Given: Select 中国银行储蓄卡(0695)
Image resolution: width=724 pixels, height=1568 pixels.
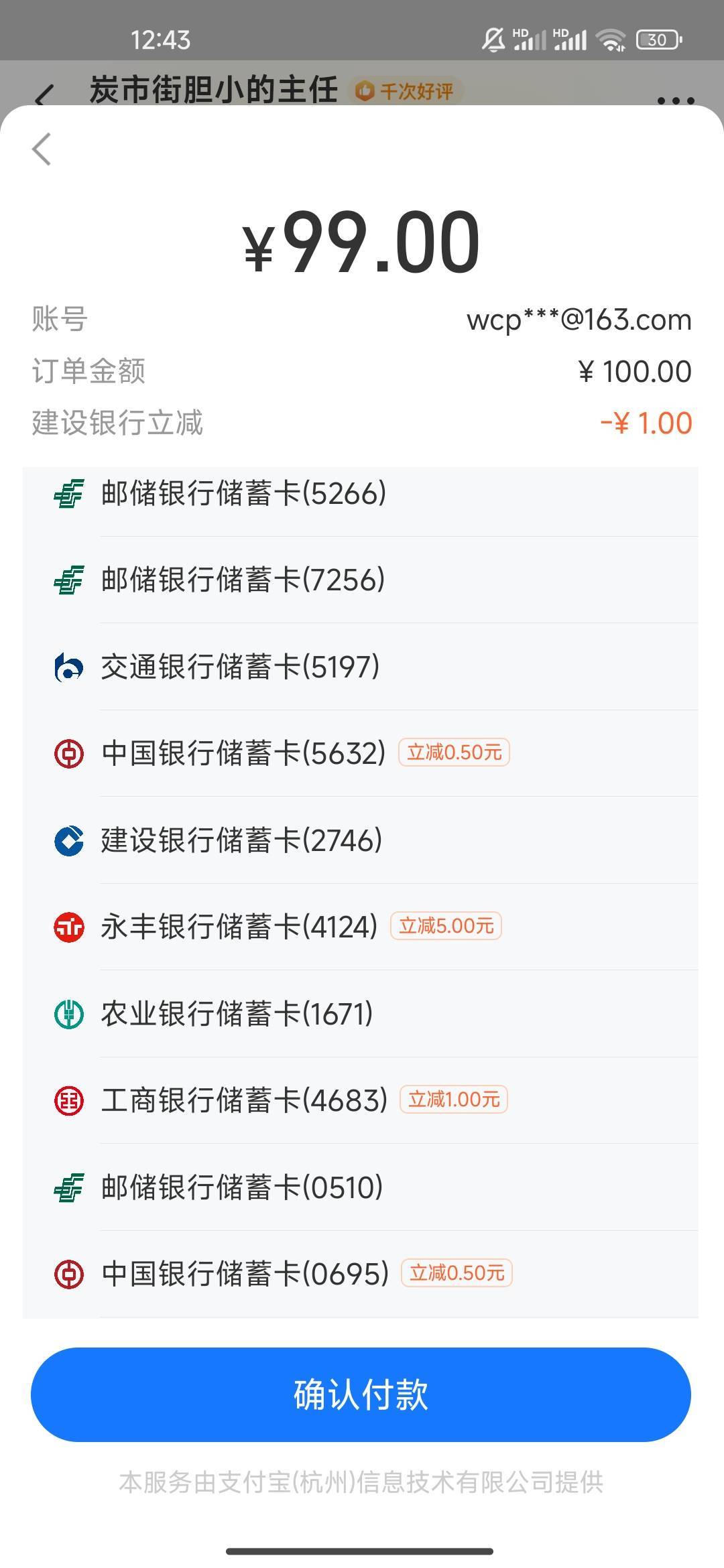Looking at the screenshot, I should [361, 1274].
